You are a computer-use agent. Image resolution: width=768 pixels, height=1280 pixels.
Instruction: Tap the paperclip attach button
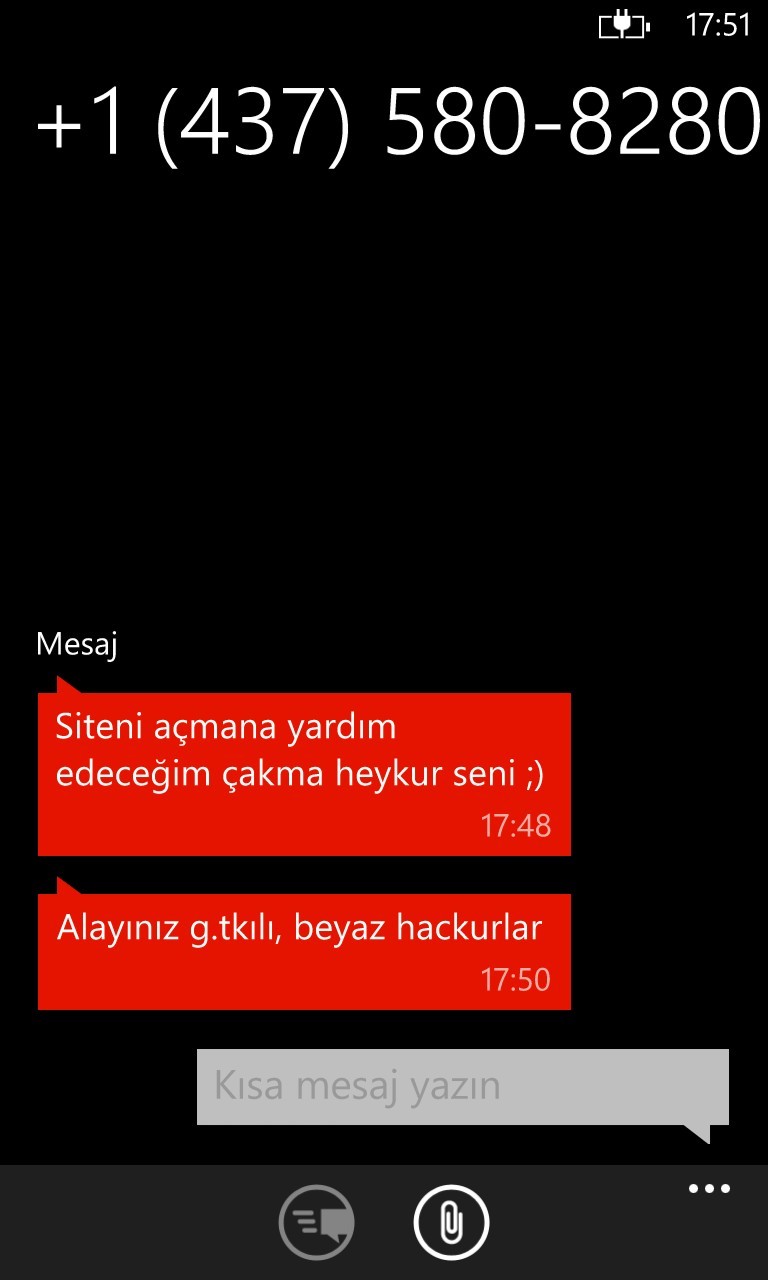[451, 1222]
